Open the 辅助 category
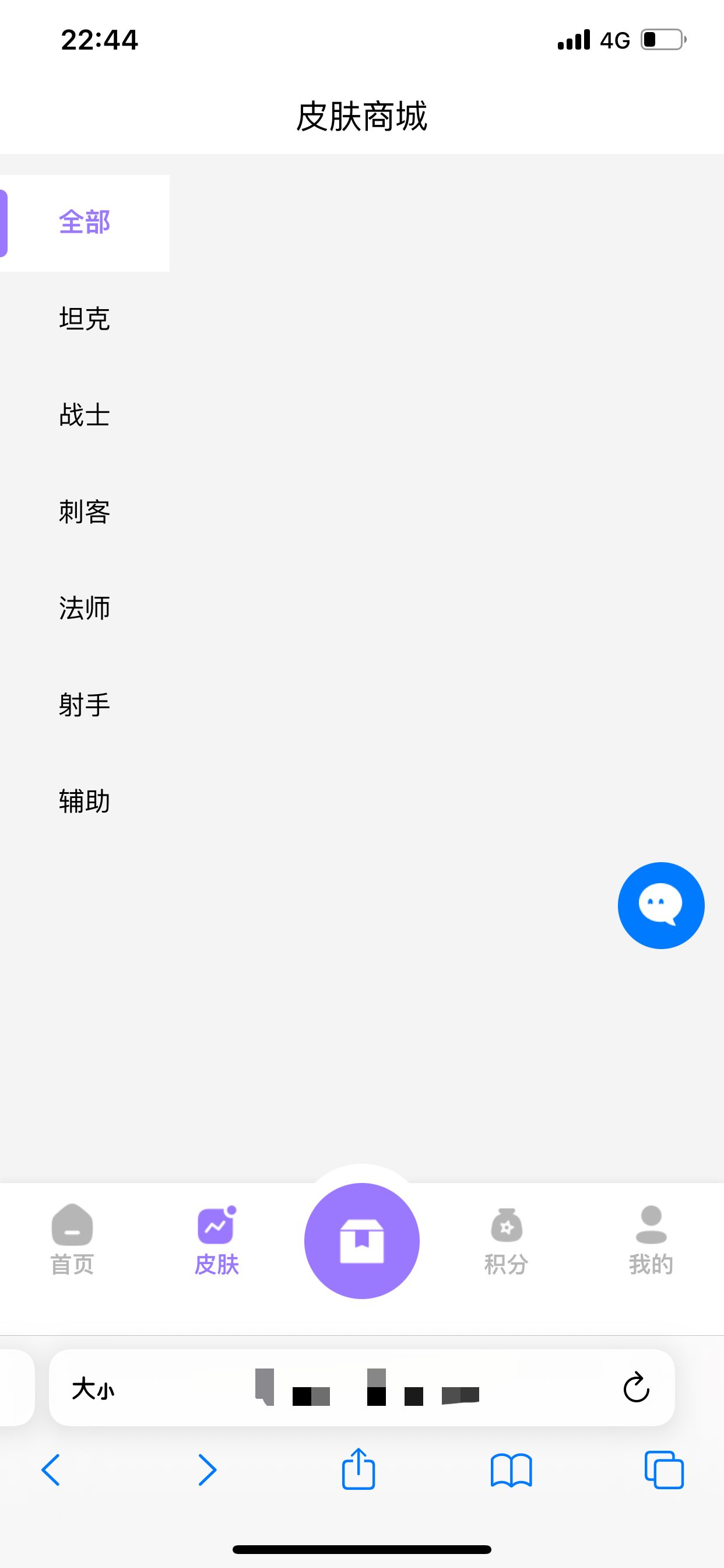The height and width of the screenshot is (1568, 724). (x=85, y=801)
